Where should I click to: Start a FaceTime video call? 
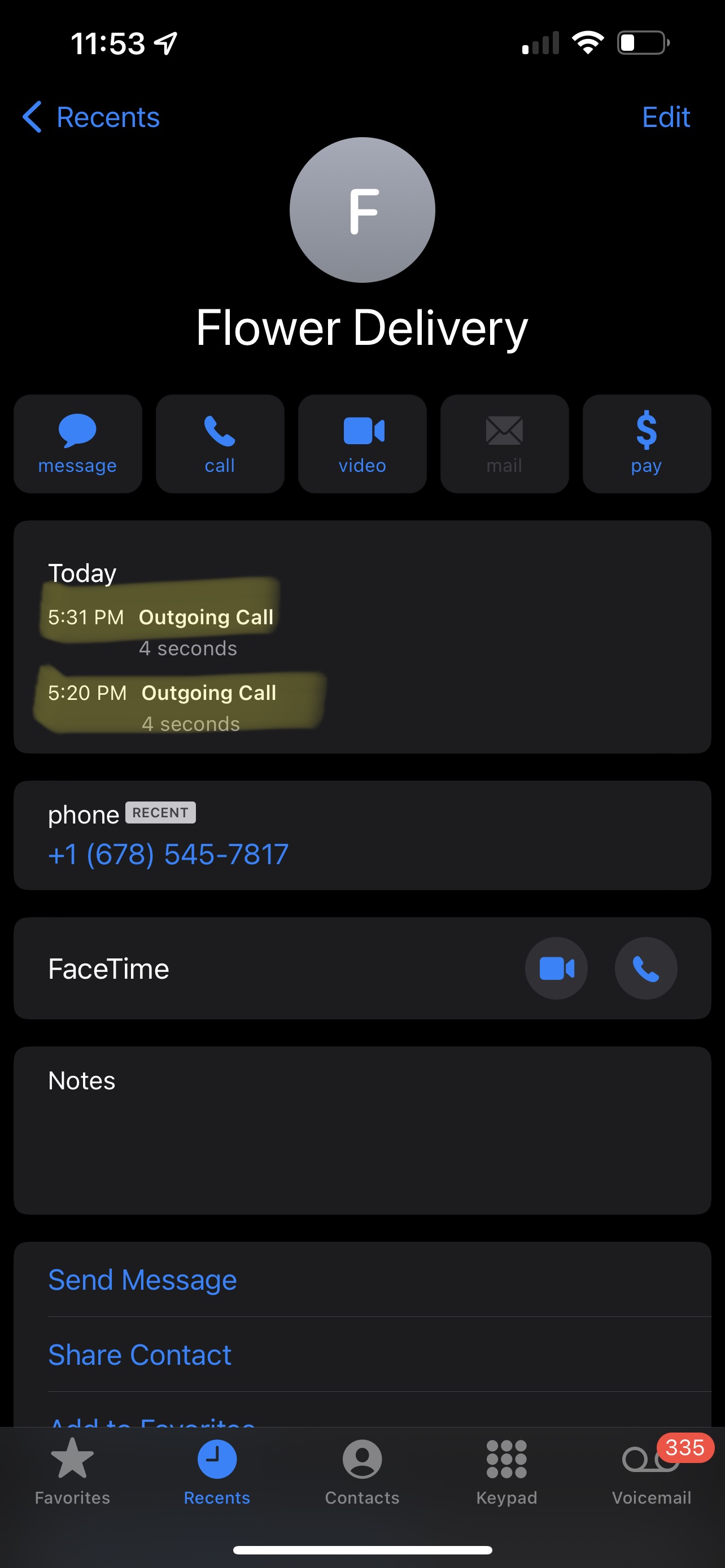point(556,968)
